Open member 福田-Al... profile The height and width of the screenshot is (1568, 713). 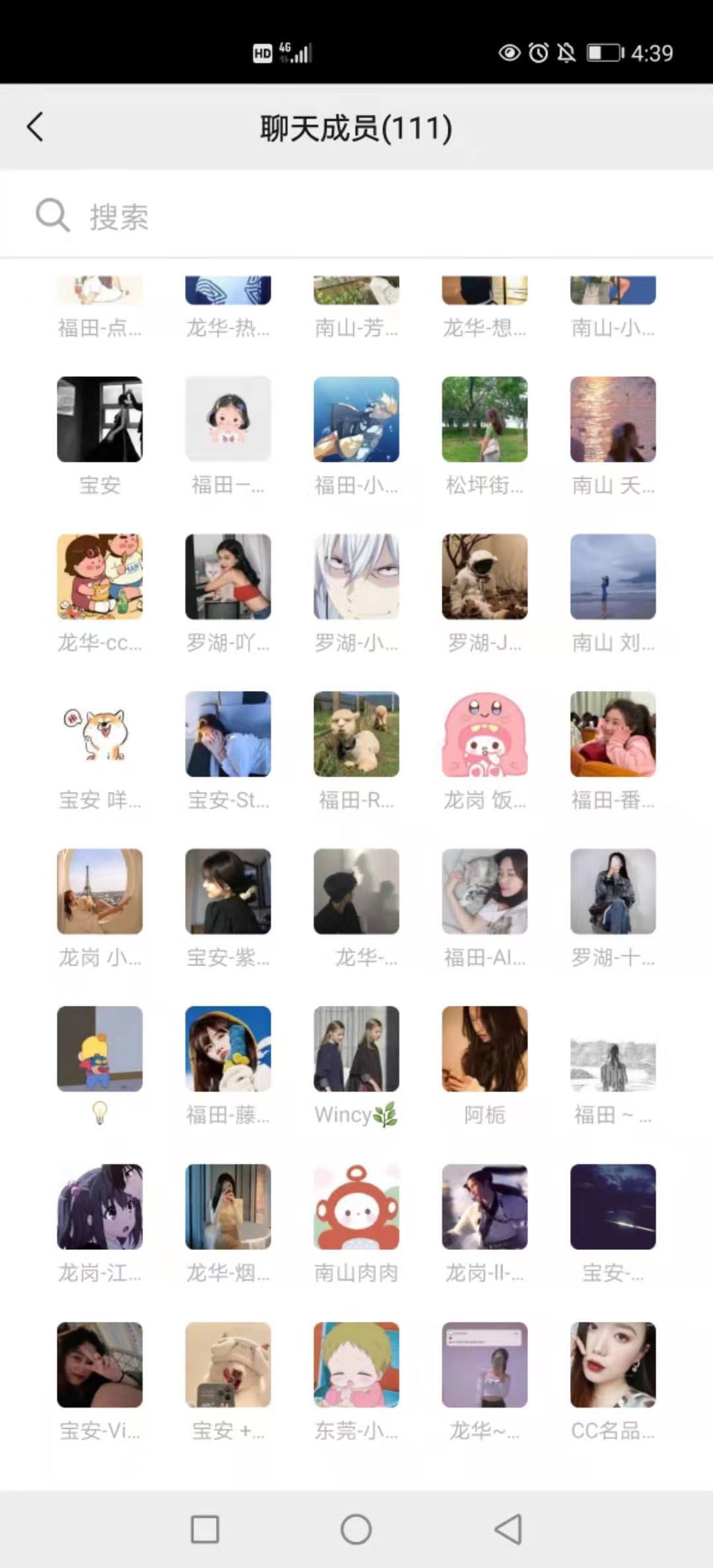pos(485,892)
